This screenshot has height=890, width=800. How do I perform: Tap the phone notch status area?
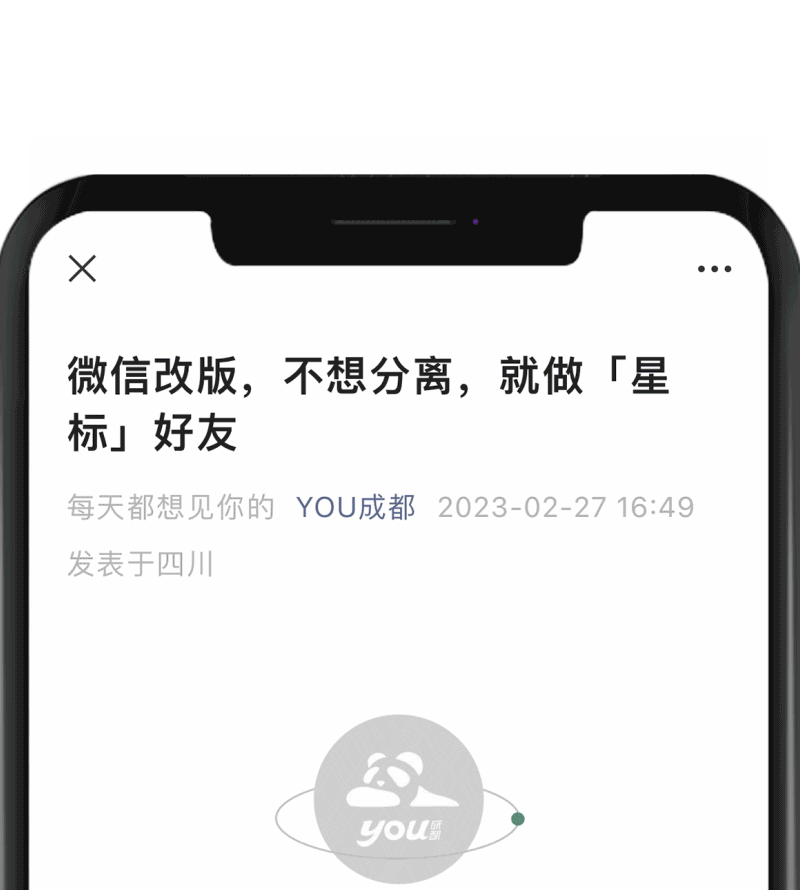click(398, 222)
